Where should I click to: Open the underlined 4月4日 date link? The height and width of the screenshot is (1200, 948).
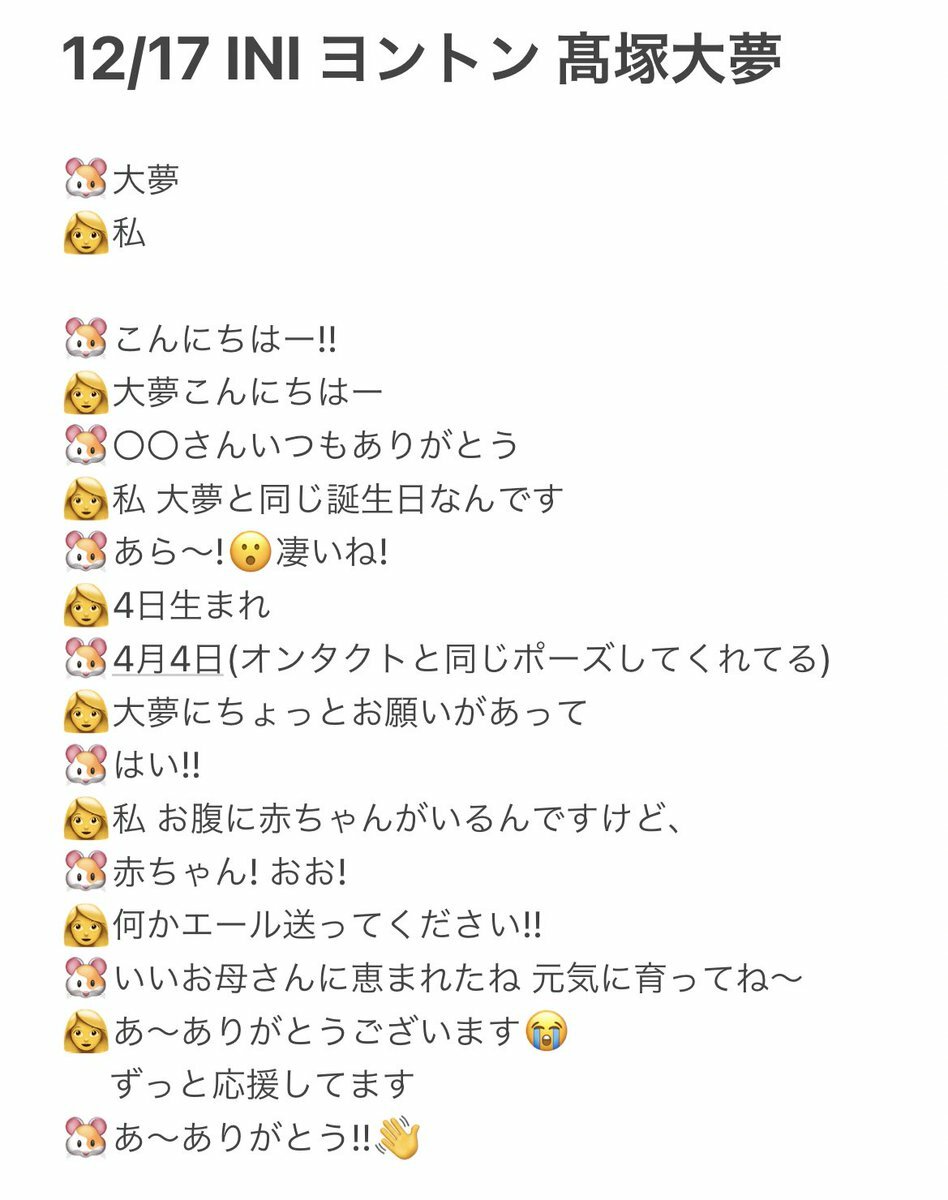pyautogui.click(x=167, y=660)
